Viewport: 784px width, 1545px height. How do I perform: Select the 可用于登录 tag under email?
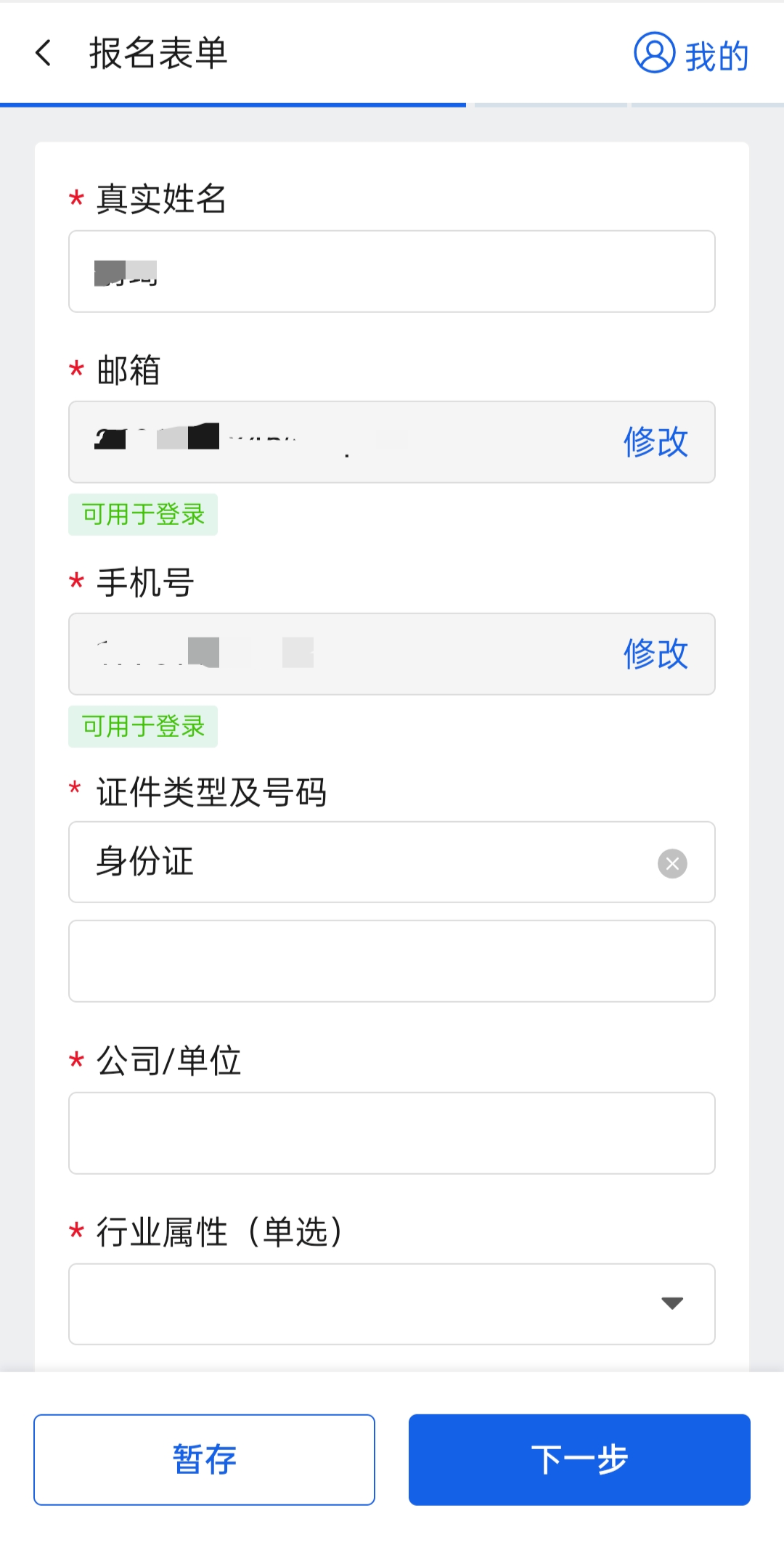(142, 515)
